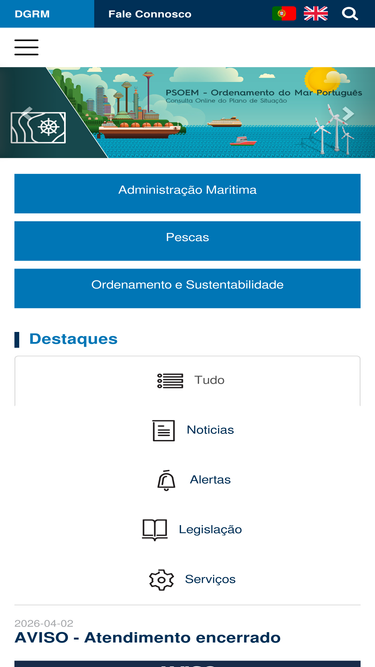Open AVISO - Atendimento encerrado
This screenshot has height=667, width=375.
148,638
